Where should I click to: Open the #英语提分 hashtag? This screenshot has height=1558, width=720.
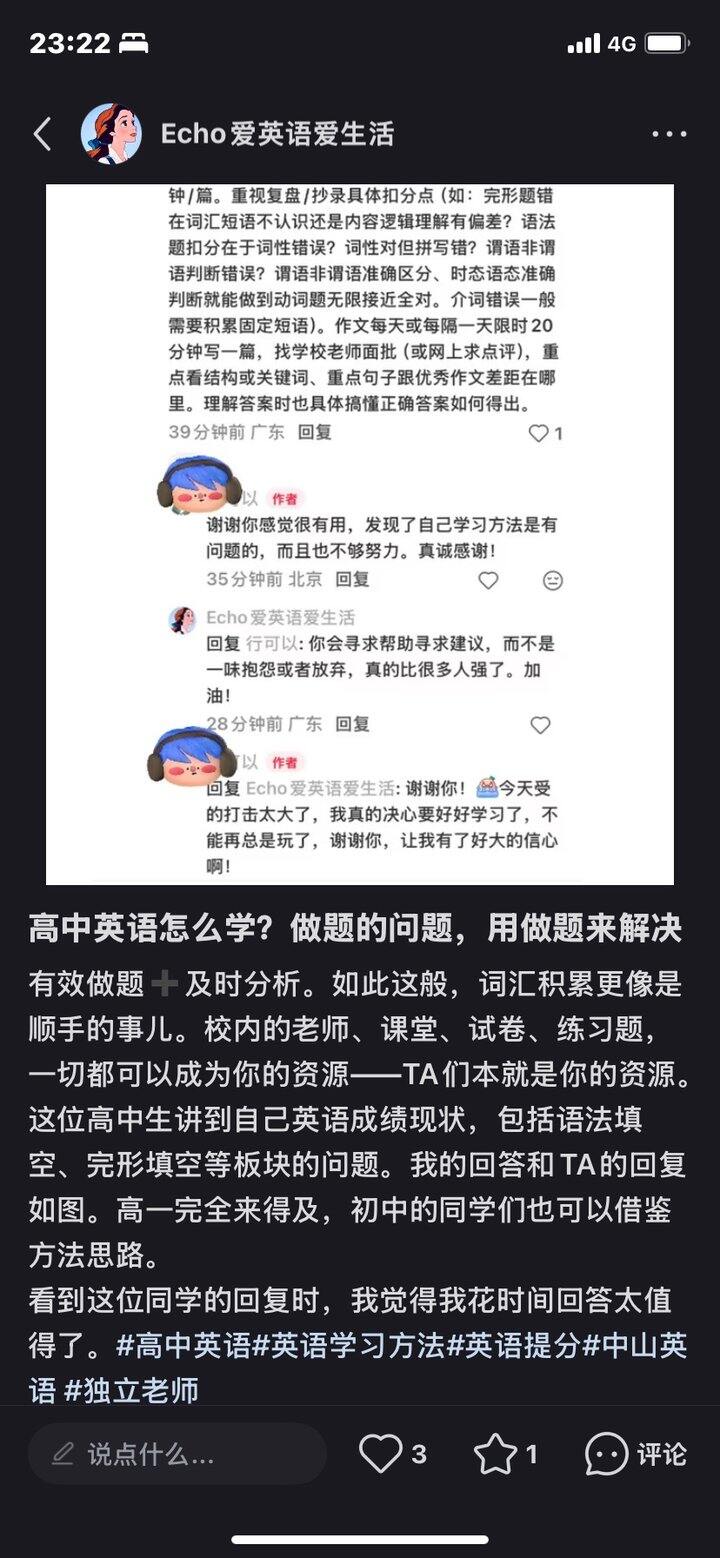(x=513, y=1345)
